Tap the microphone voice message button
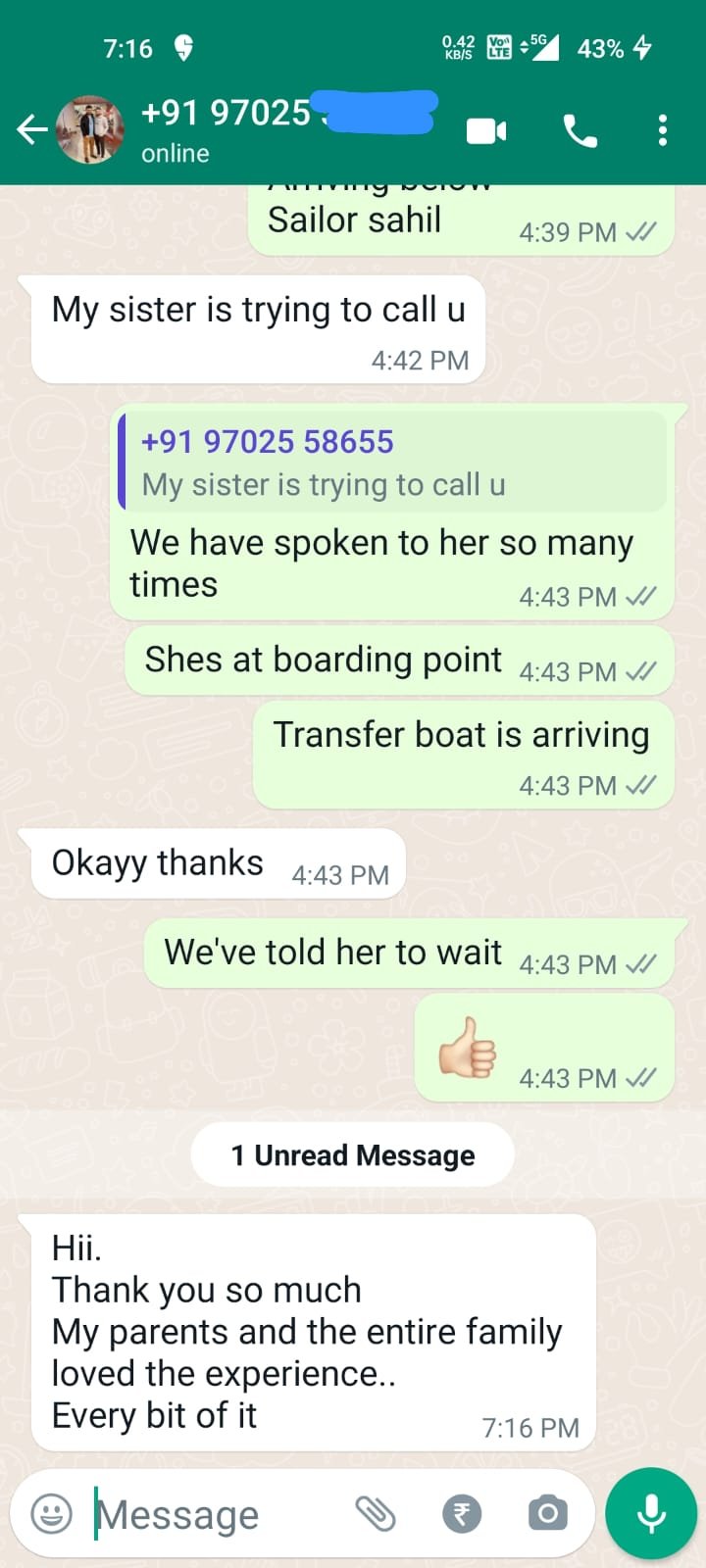706x1568 pixels. click(651, 1514)
